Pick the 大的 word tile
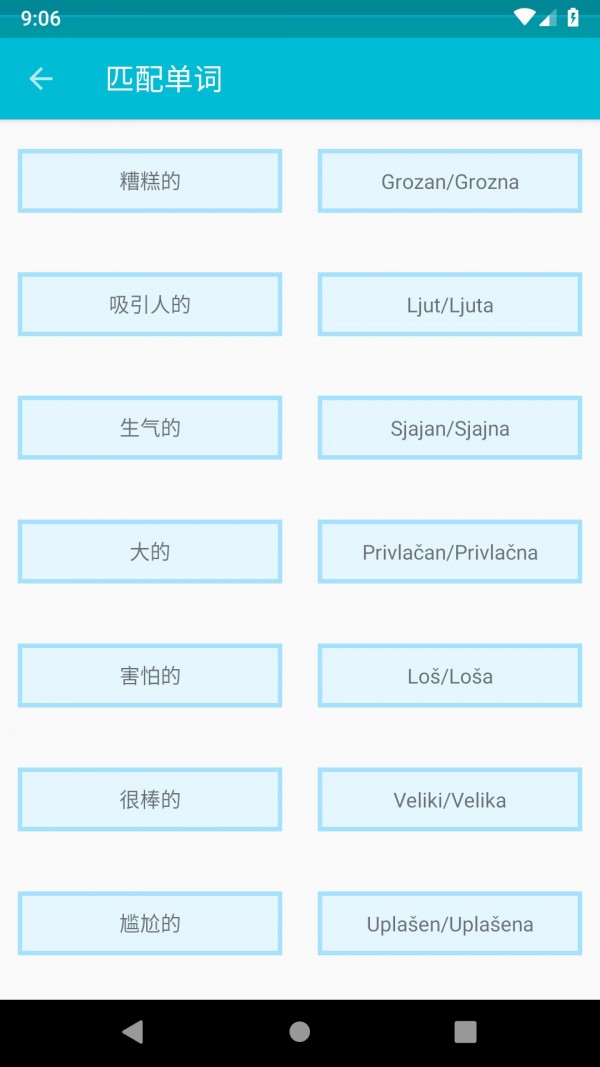The width and height of the screenshot is (600, 1067). coord(150,552)
